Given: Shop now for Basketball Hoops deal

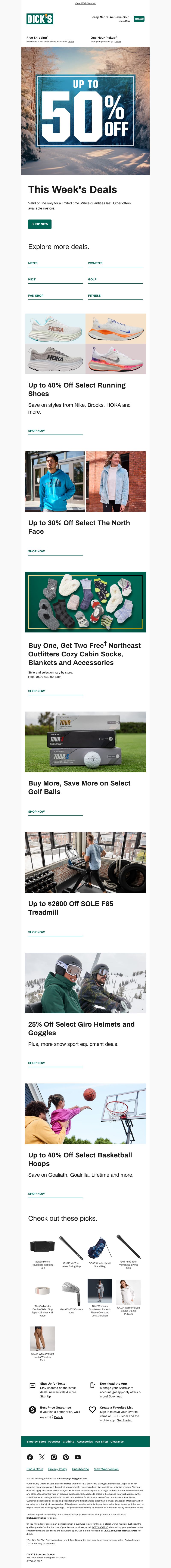Looking at the screenshot, I should coord(37,1194).
